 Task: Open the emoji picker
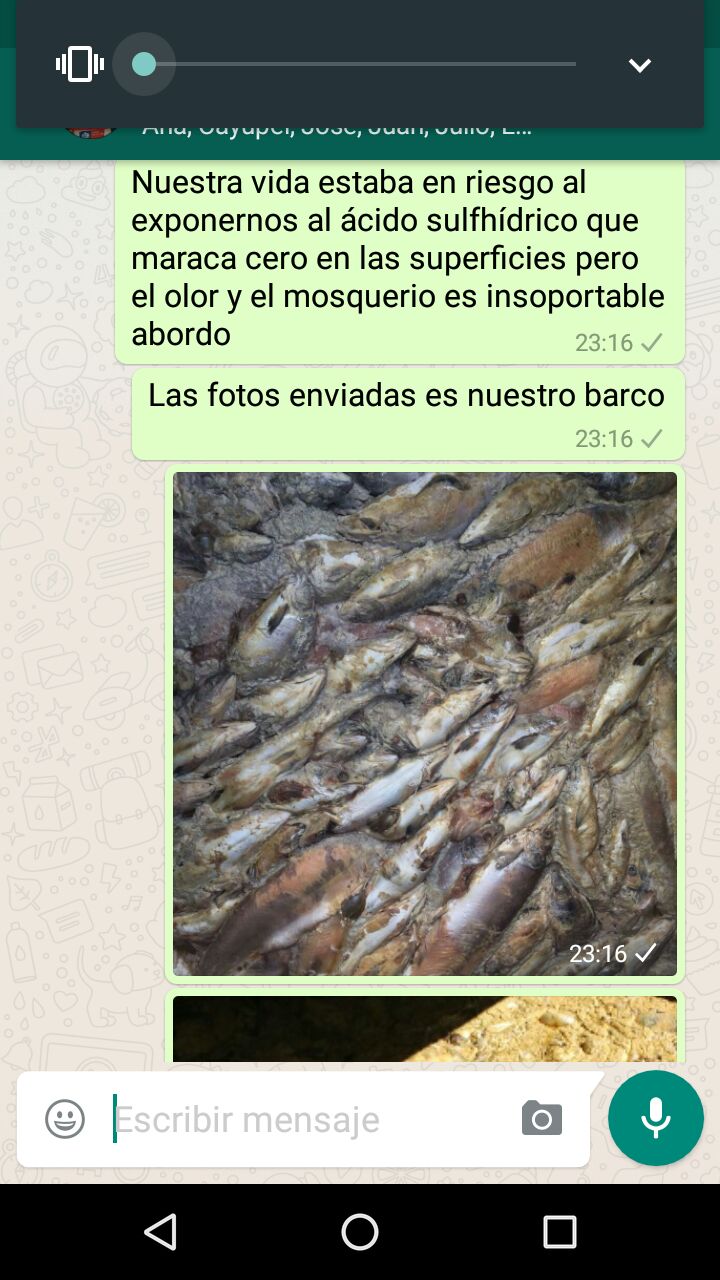[x=65, y=1119]
